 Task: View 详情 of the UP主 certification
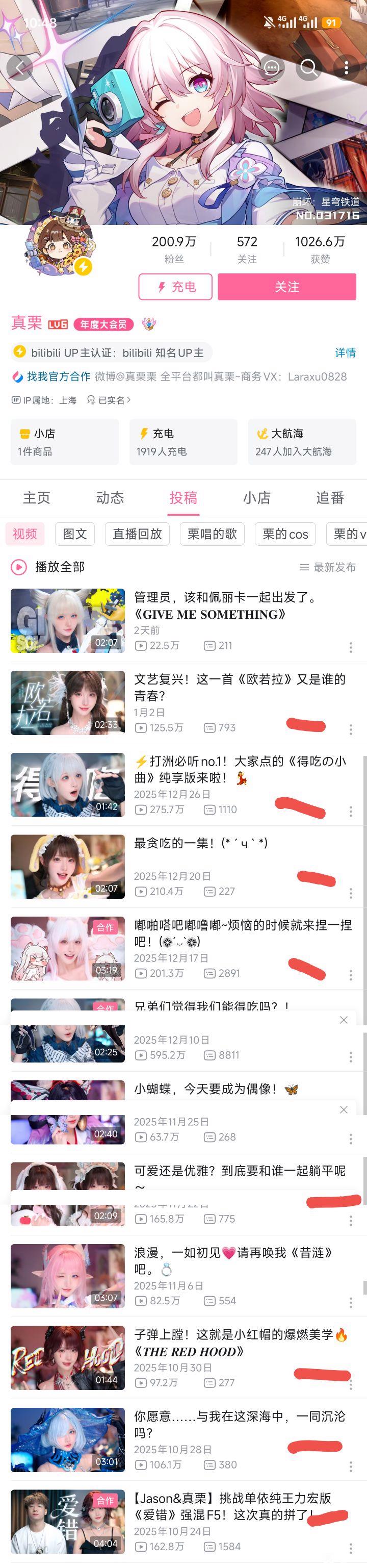[345, 352]
